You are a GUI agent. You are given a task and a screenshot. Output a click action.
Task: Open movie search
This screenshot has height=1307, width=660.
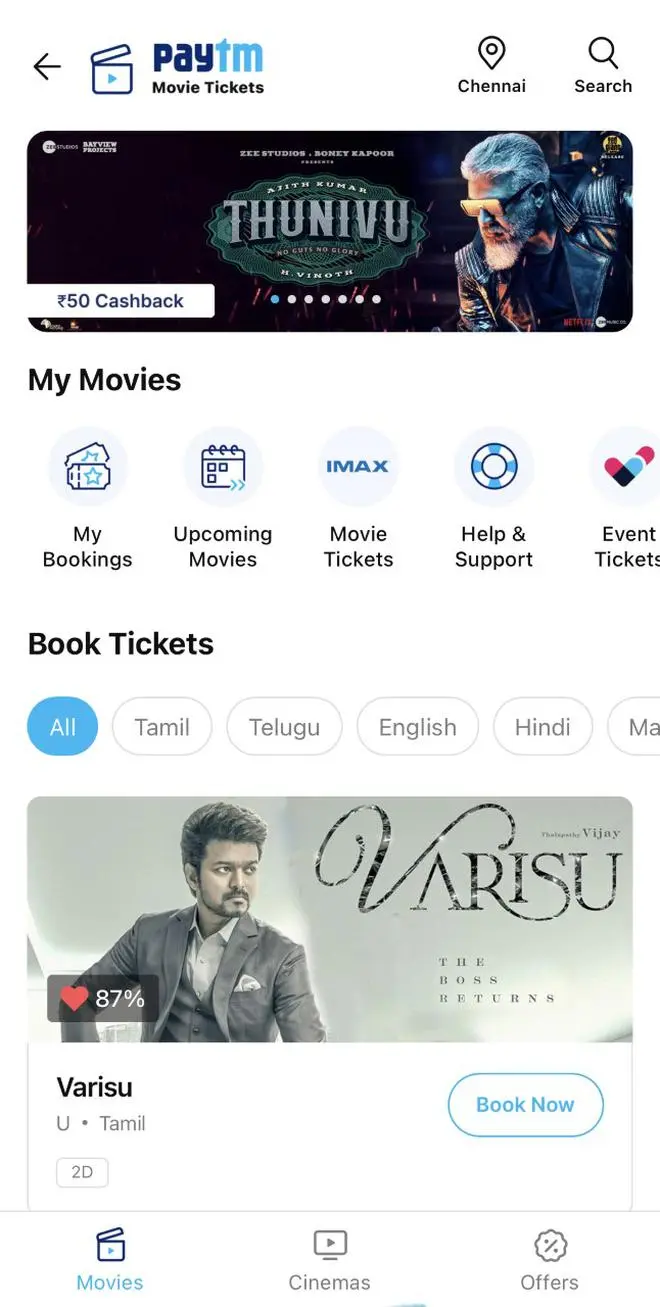[x=603, y=66]
